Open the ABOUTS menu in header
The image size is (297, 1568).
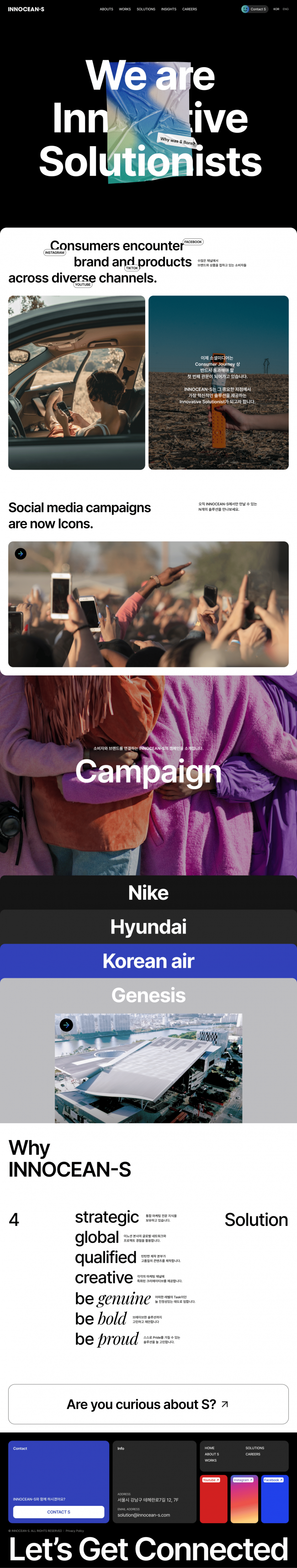pyautogui.click(x=106, y=9)
